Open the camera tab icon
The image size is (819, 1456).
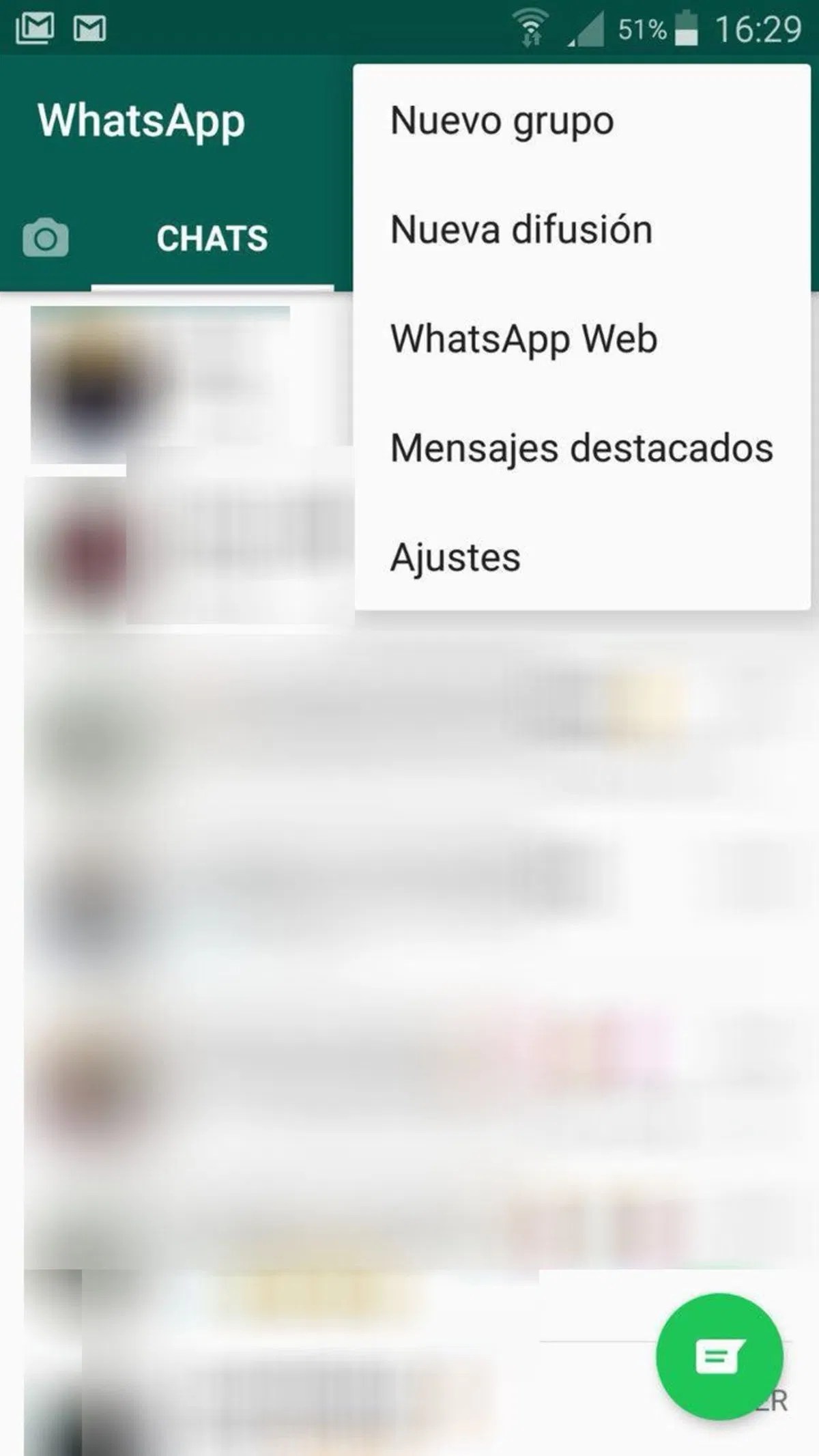click(45, 238)
